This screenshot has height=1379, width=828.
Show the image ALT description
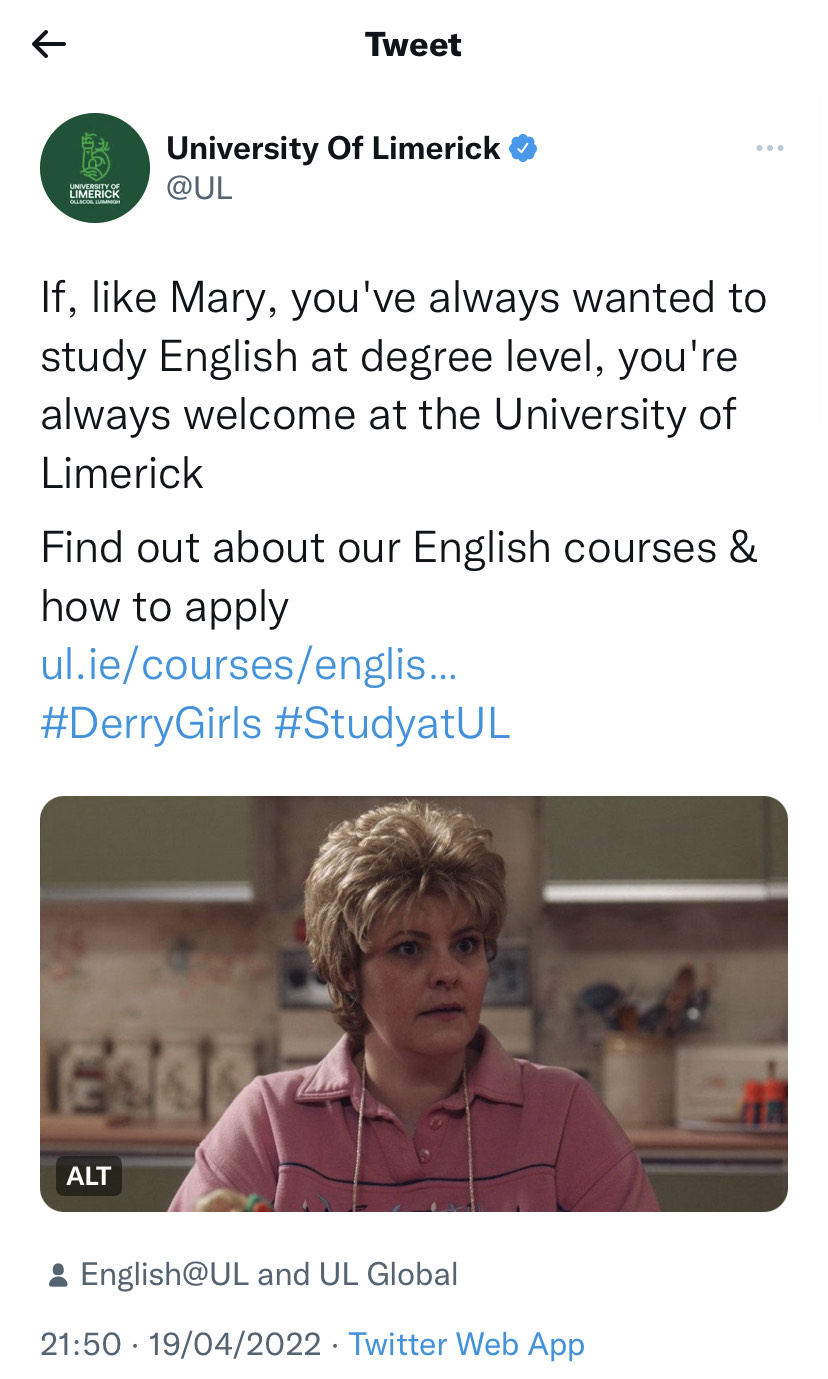tap(88, 1176)
